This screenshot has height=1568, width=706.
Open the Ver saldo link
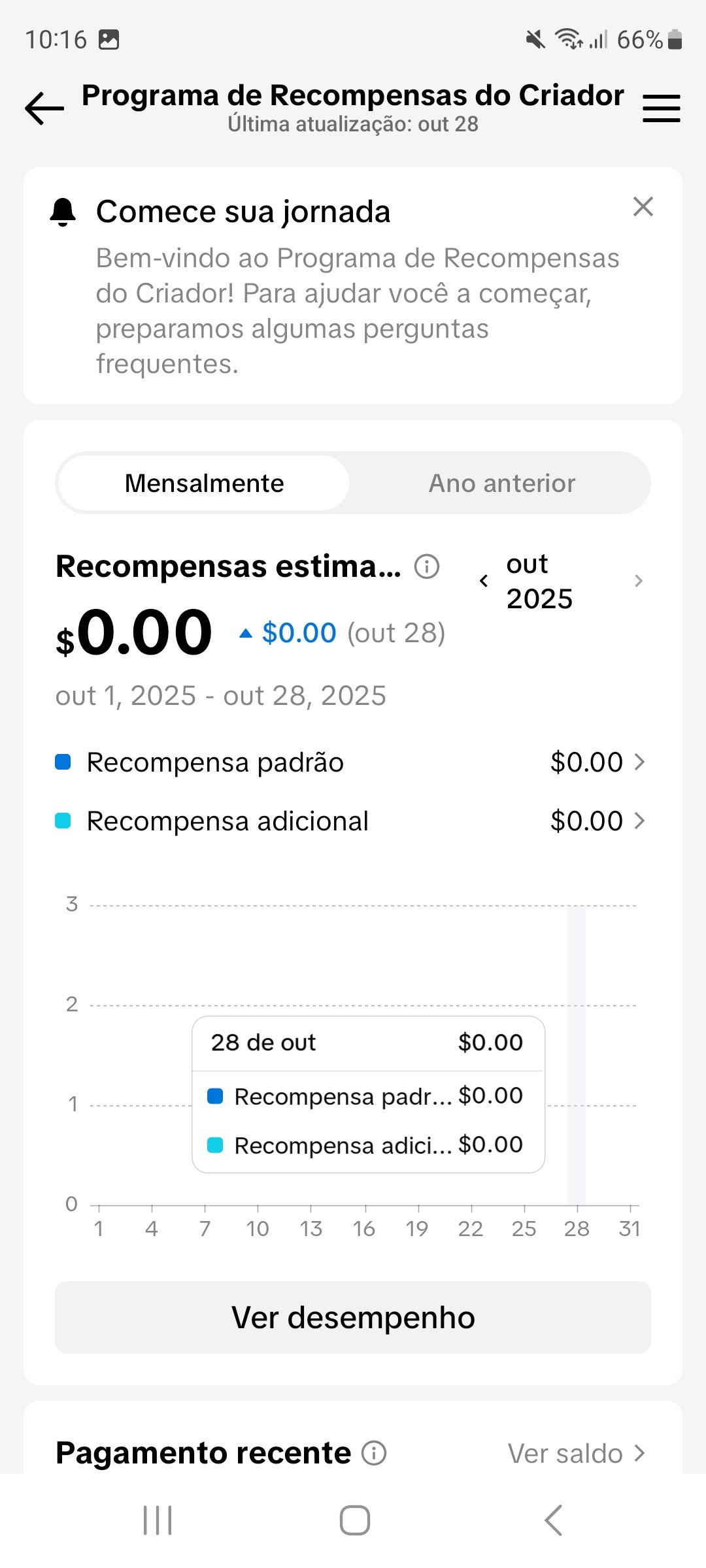(x=576, y=1454)
